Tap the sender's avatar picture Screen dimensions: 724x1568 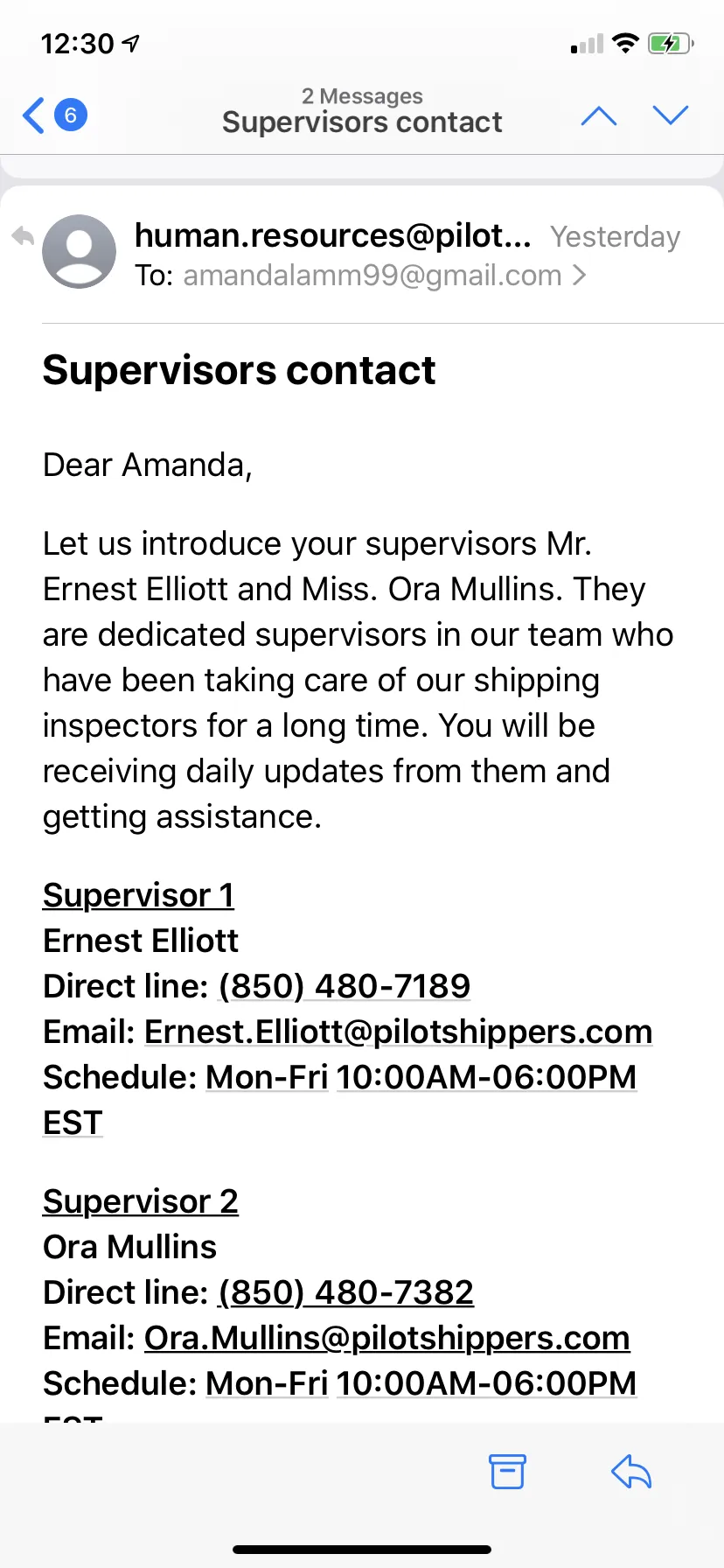[x=80, y=252]
